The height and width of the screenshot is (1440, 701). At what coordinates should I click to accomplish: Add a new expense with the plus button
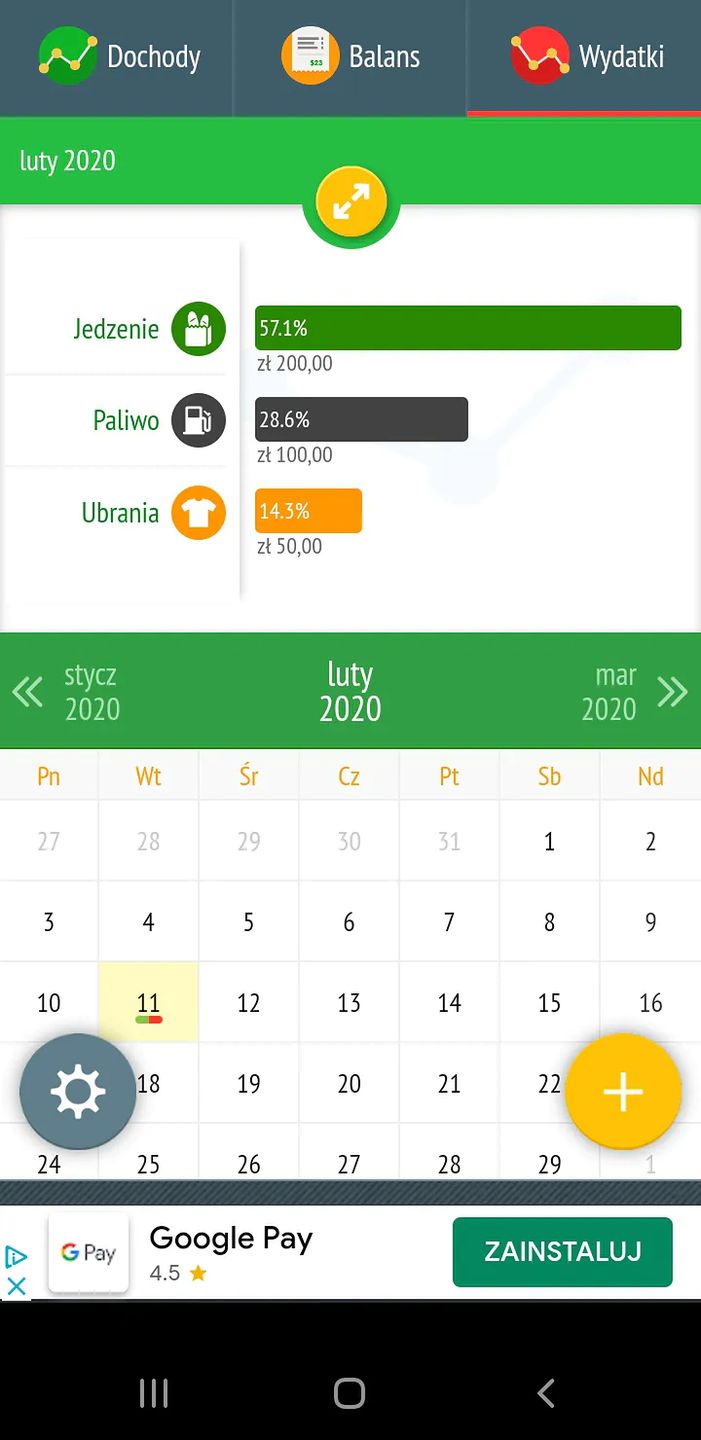pos(622,1092)
